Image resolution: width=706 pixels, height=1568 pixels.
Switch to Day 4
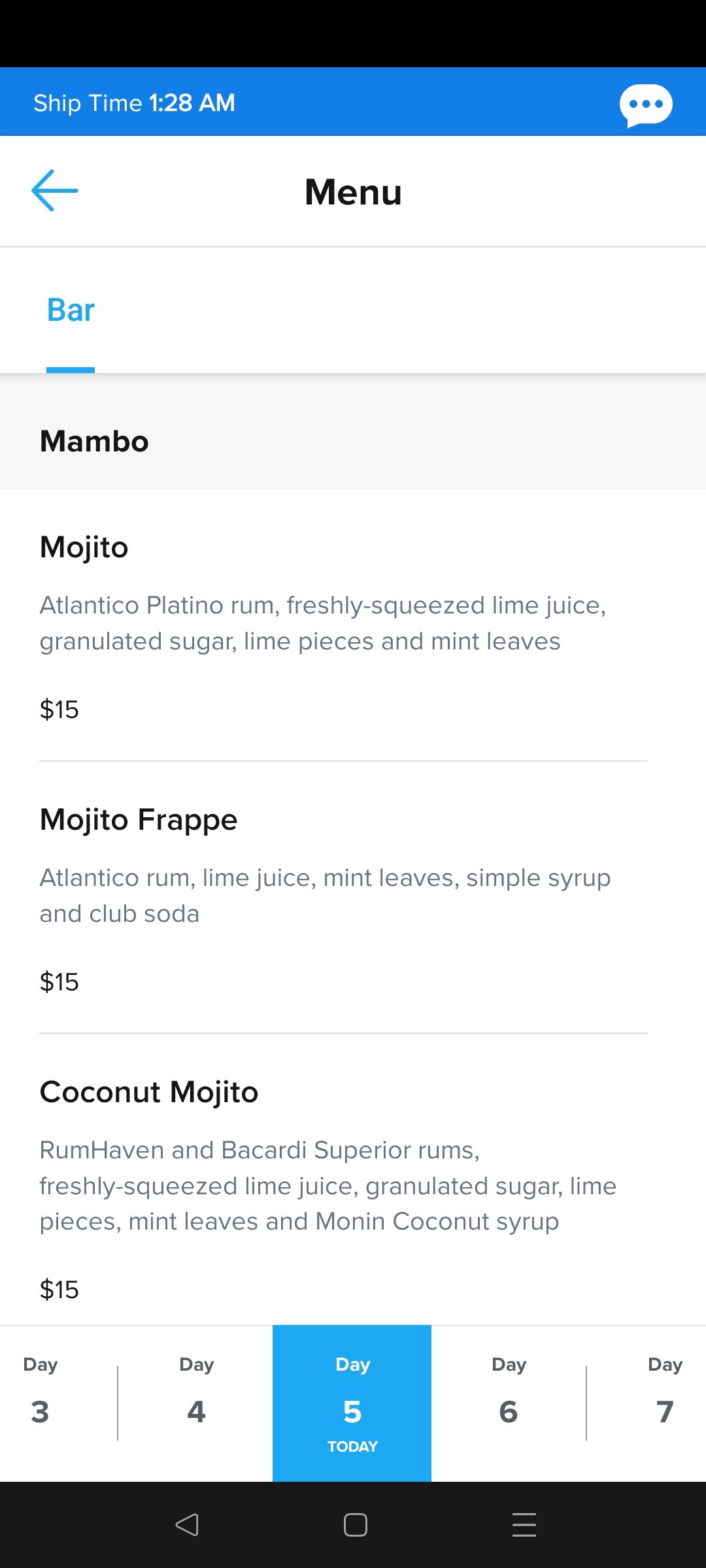tap(196, 1403)
